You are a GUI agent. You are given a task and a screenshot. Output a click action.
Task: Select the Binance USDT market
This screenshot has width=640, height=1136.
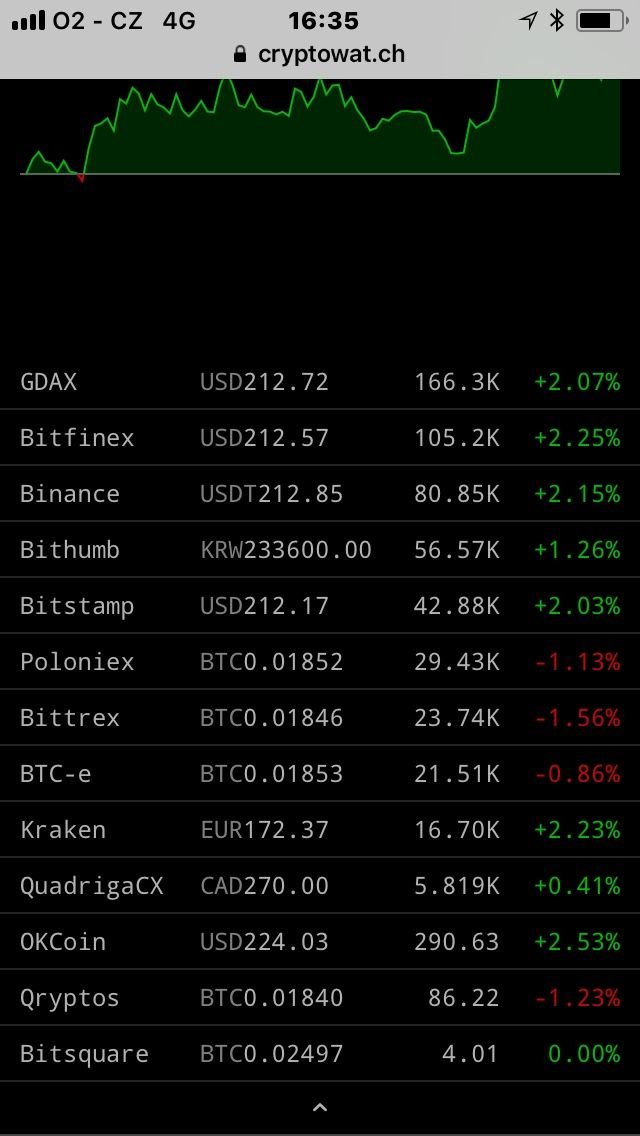pyautogui.click(x=320, y=493)
